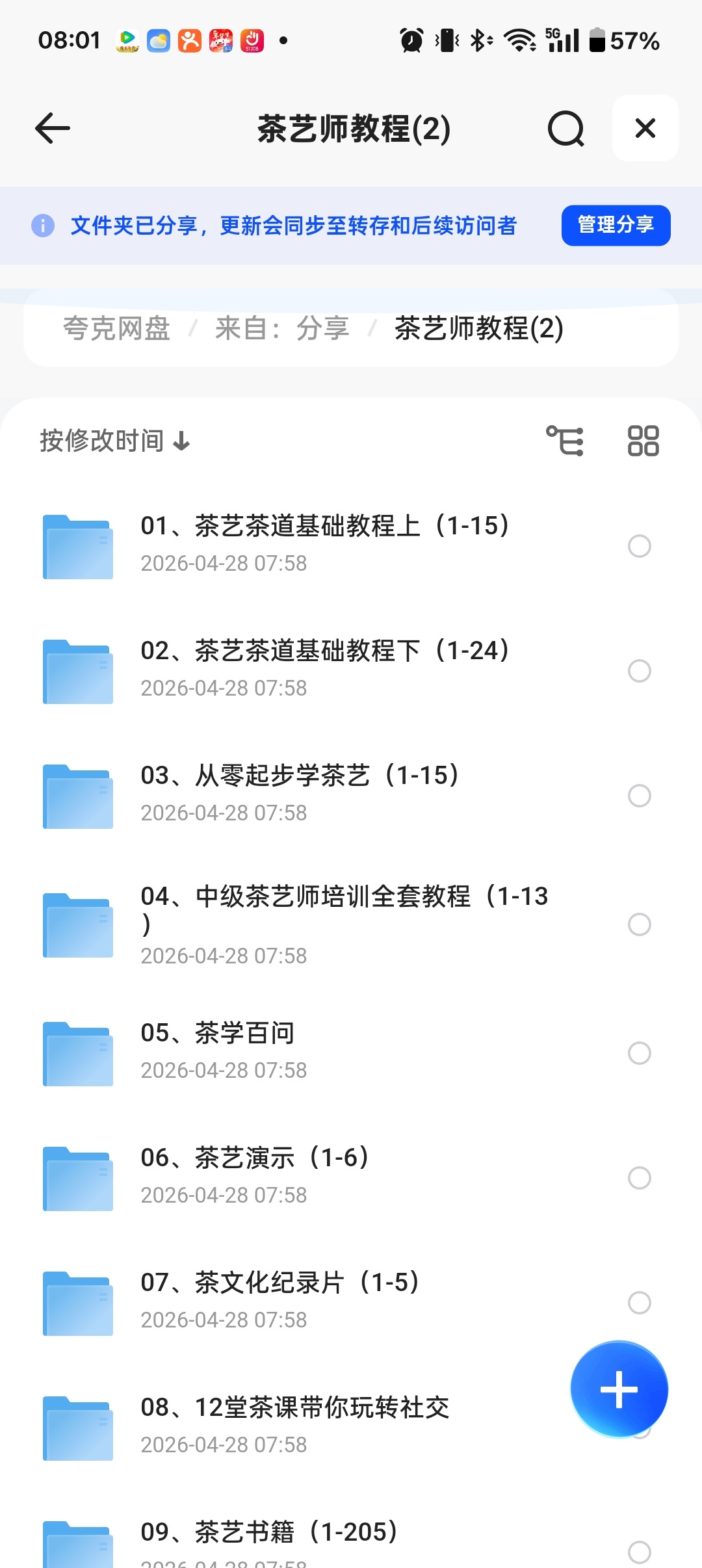Open folder 03、从零起步学茶艺
Screen dimensions: 702x1568
(x=299, y=775)
